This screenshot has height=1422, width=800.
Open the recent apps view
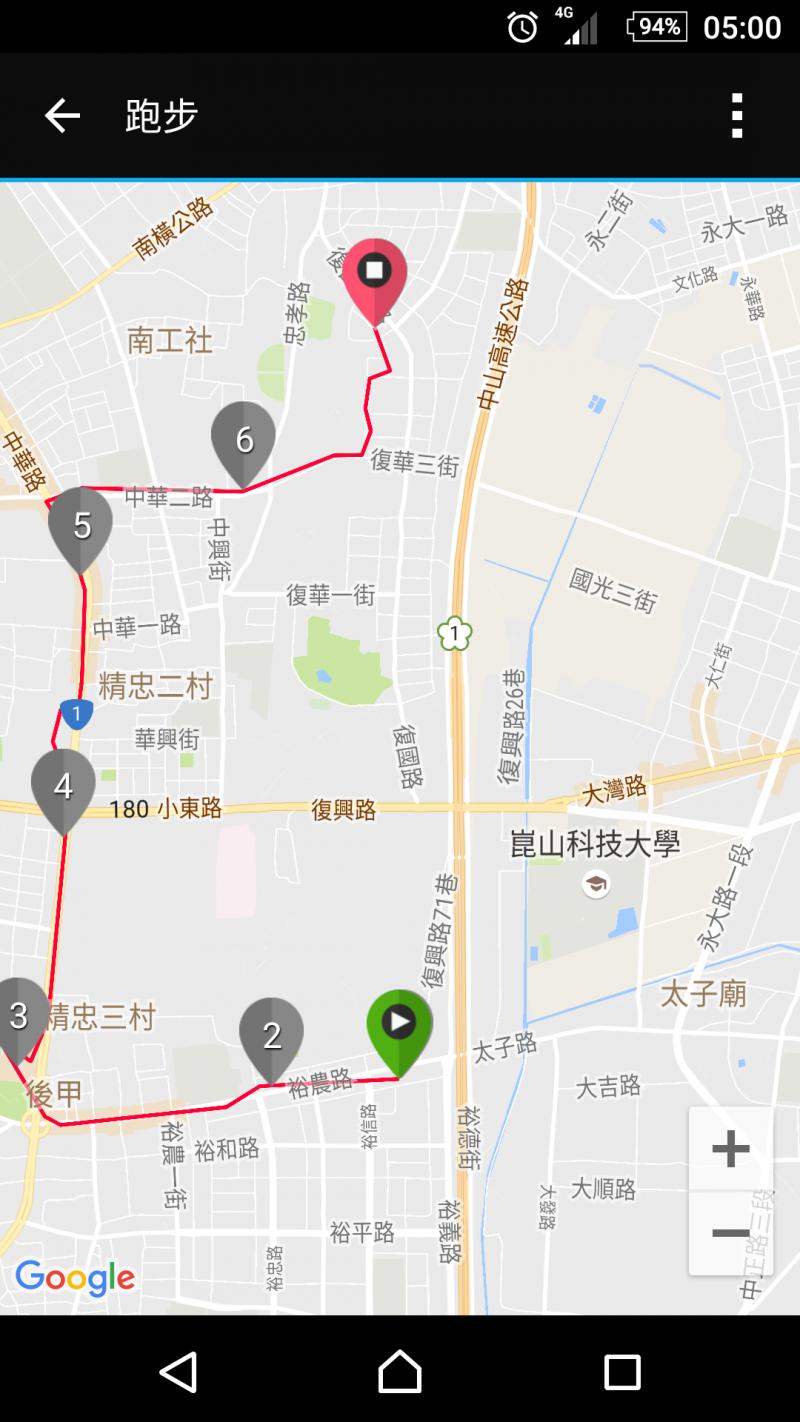(622, 1372)
